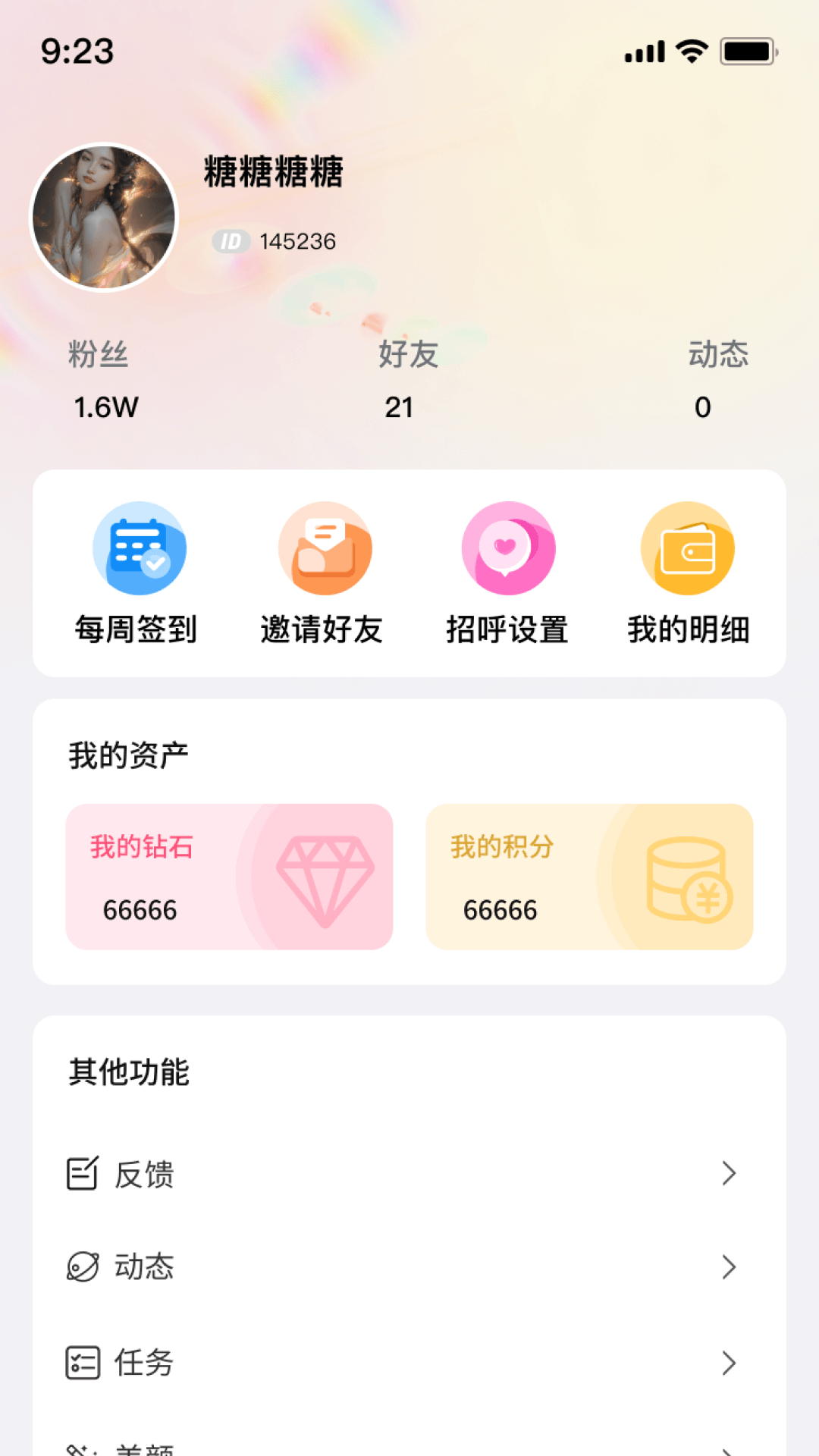Open the 好友 friends list
The height and width of the screenshot is (1456, 819).
pyautogui.click(x=408, y=380)
